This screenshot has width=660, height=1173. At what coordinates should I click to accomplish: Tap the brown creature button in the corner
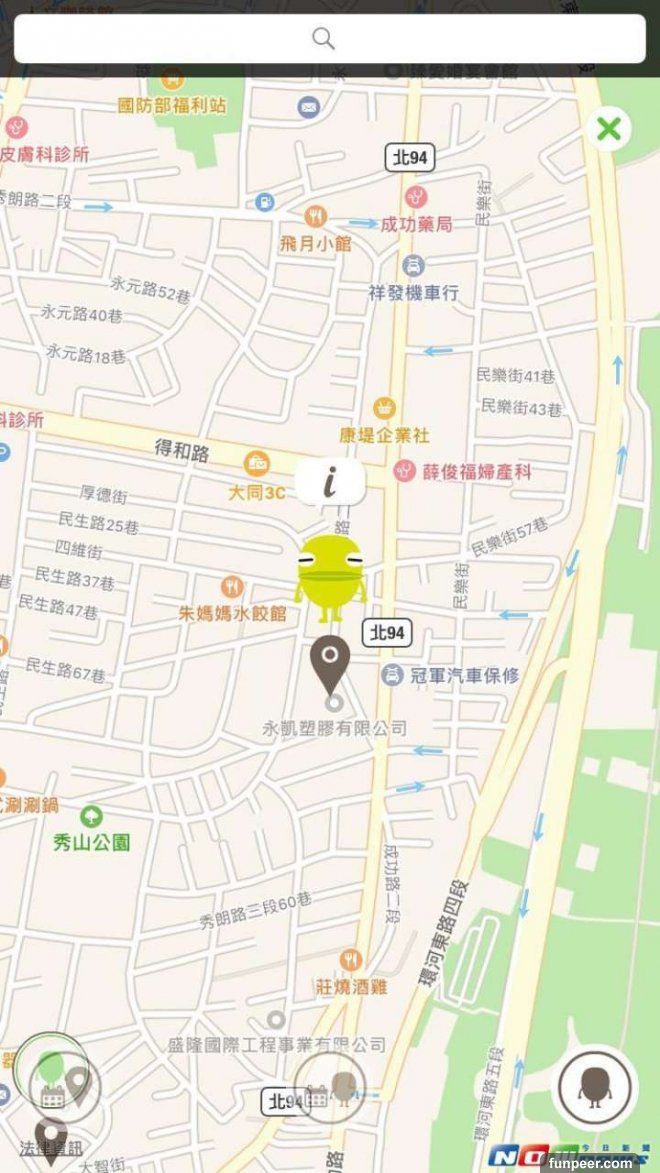595,1086
